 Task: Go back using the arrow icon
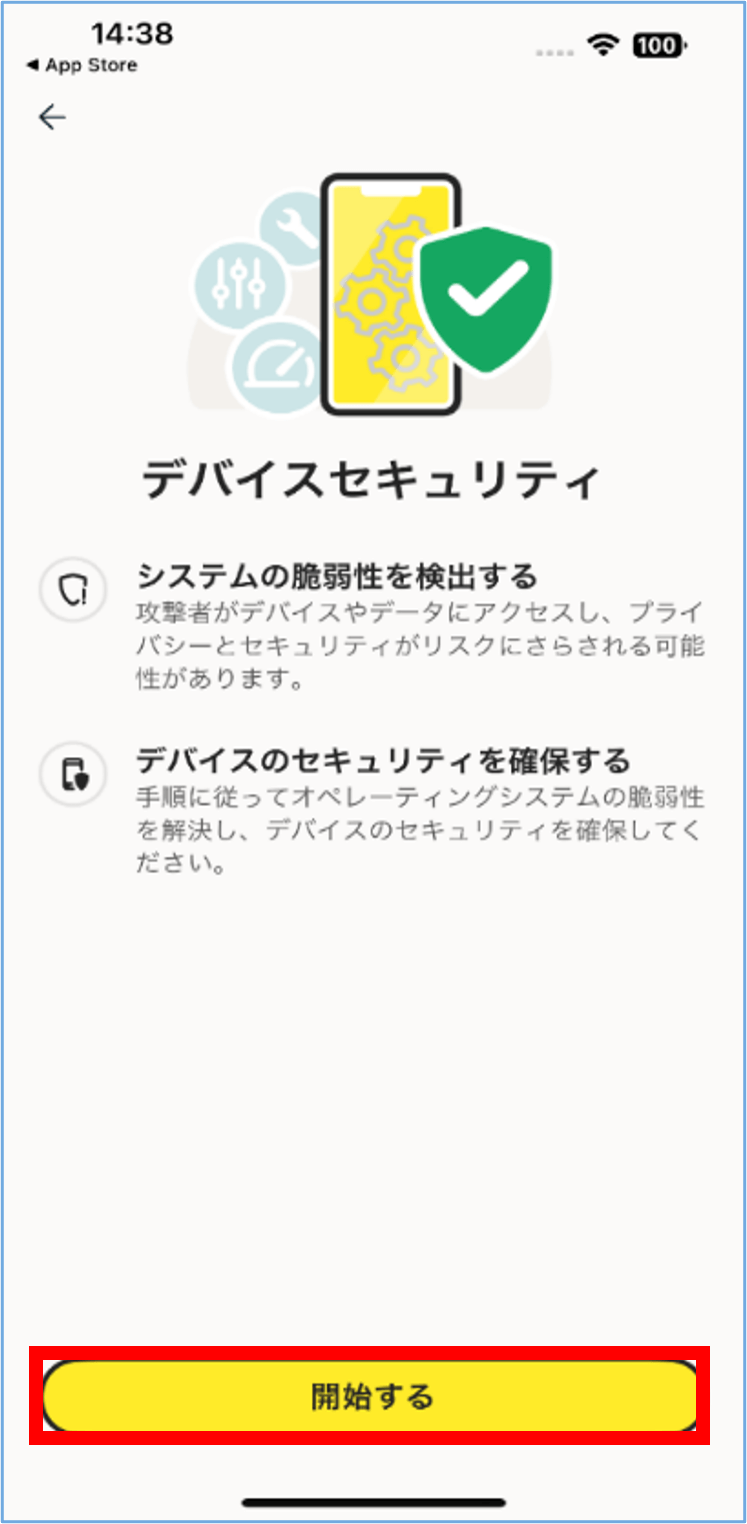pos(52,118)
